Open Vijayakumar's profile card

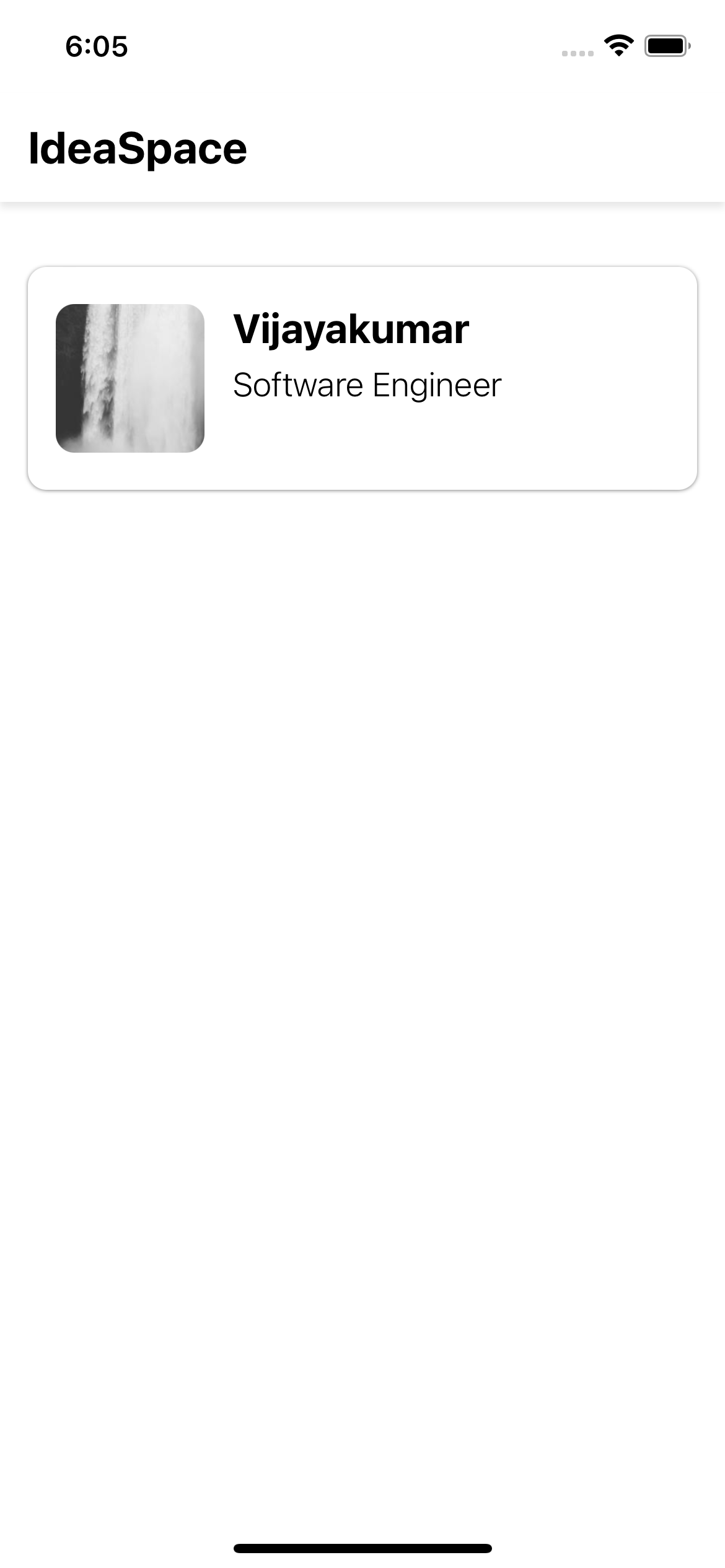click(x=362, y=378)
